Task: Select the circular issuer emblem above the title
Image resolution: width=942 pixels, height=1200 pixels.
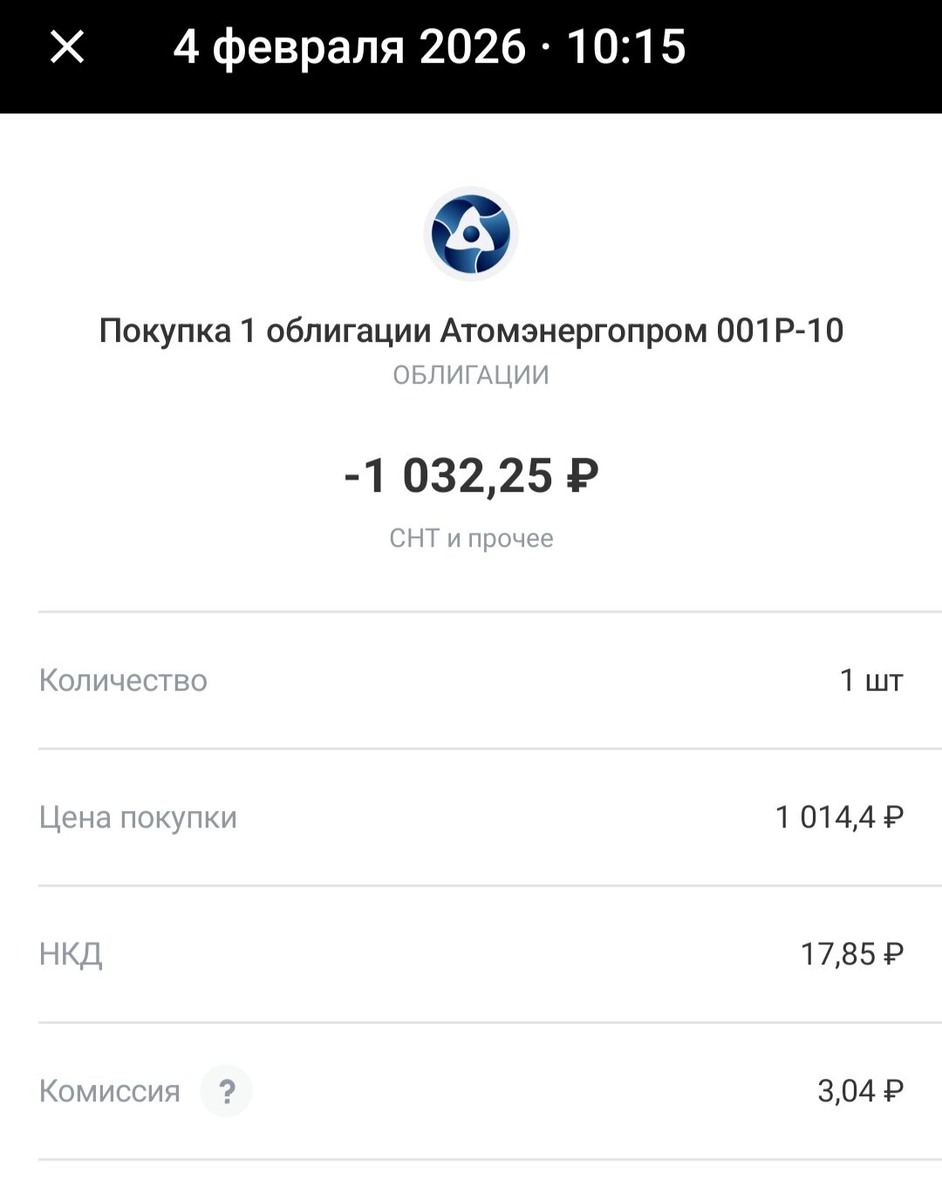Action: click(x=470, y=233)
